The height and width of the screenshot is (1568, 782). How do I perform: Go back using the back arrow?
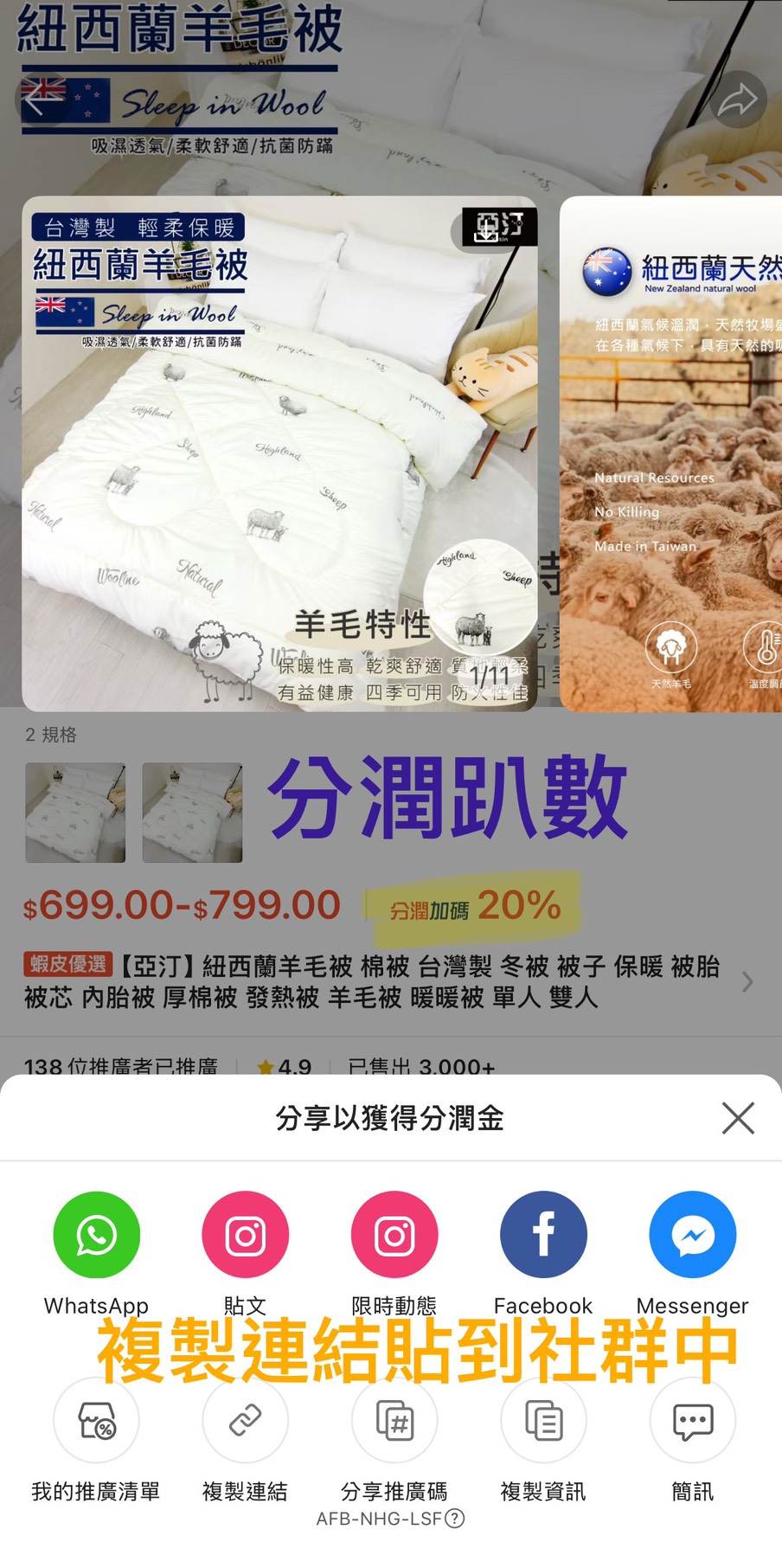coord(42,100)
